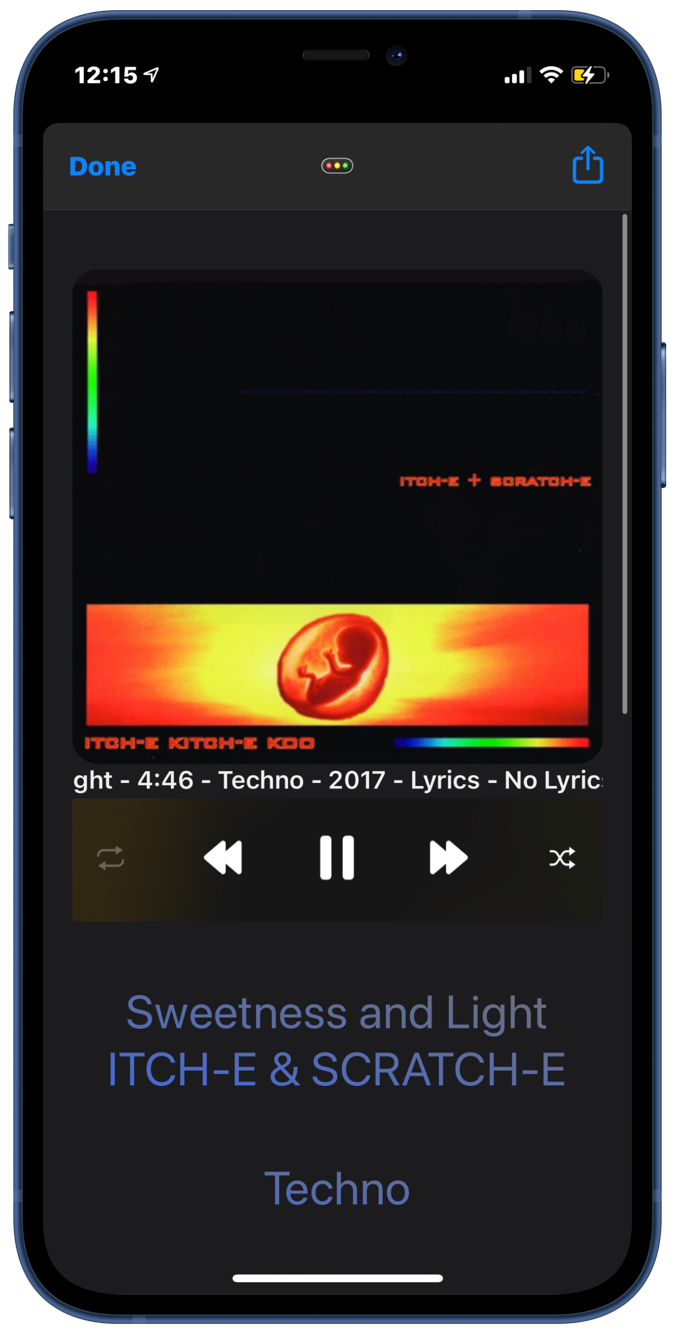
Task: Enable shuffle playback
Action: coord(562,858)
